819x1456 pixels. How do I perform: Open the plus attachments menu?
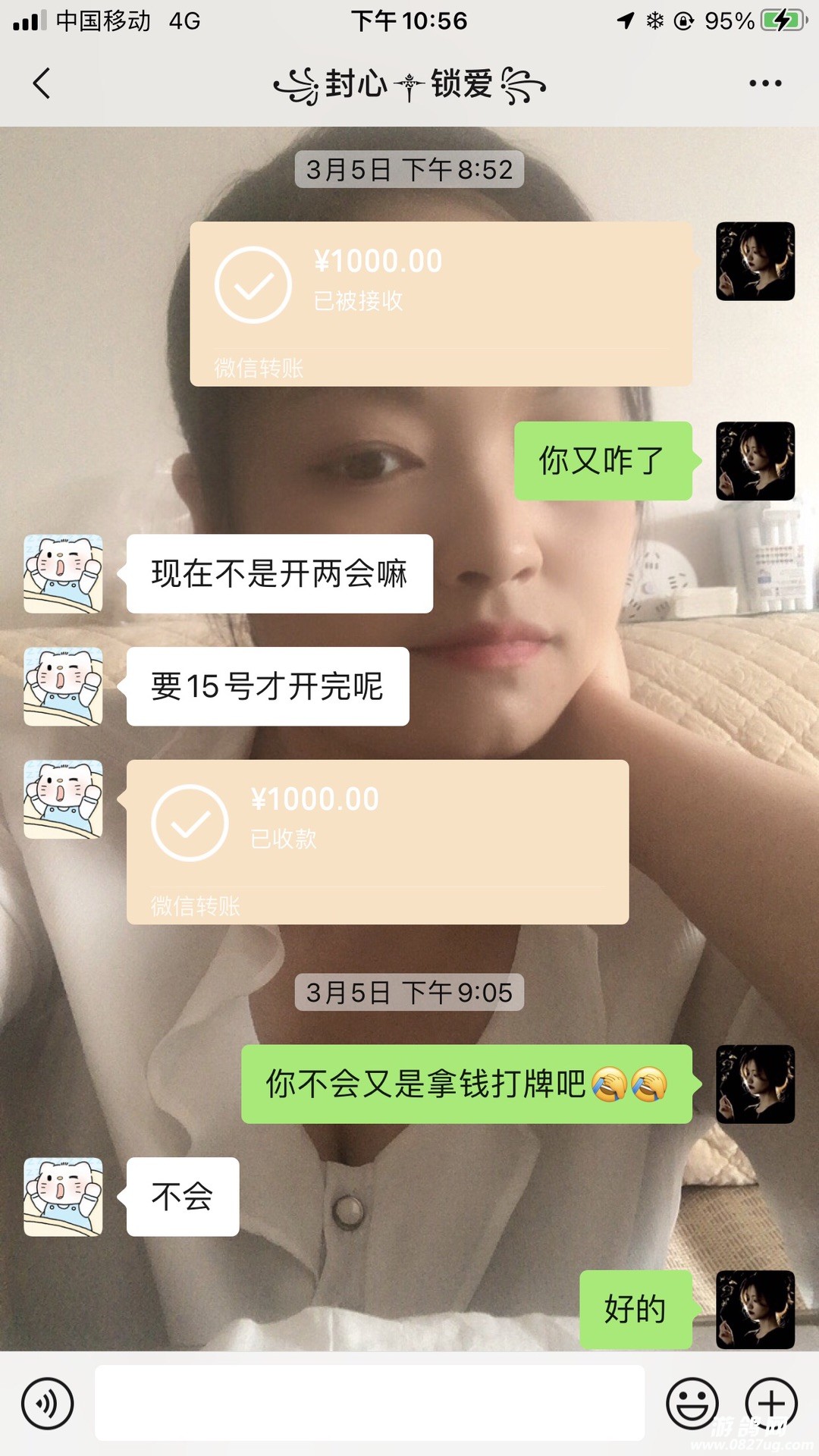(x=771, y=1403)
